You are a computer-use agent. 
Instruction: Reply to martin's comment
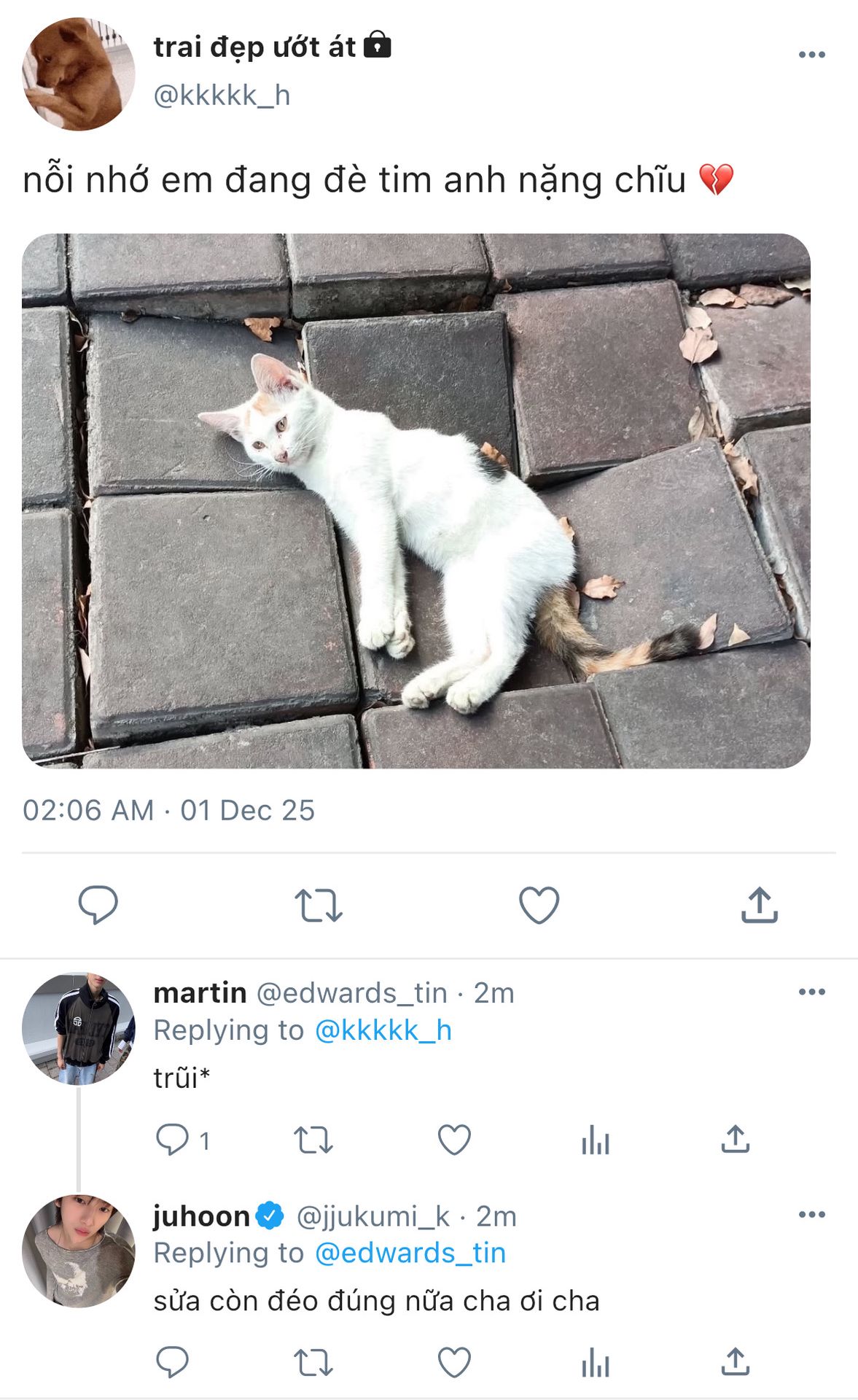[173, 1140]
